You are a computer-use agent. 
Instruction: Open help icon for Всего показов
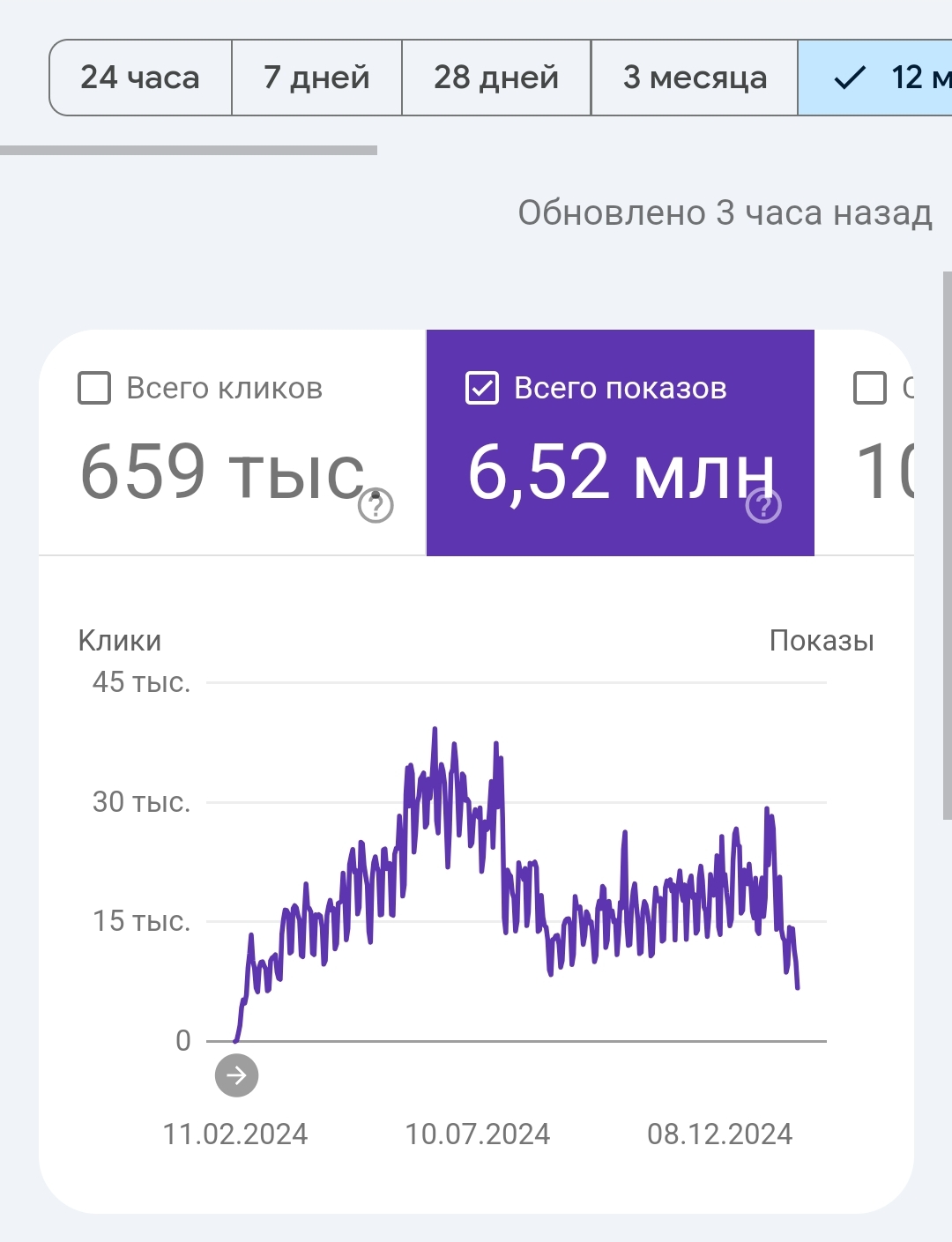pos(763,506)
